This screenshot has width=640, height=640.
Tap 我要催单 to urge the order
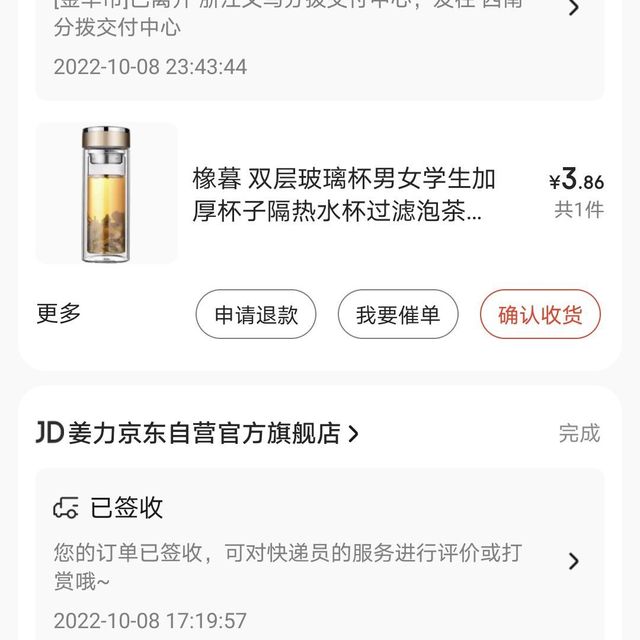[x=398, y=314]
